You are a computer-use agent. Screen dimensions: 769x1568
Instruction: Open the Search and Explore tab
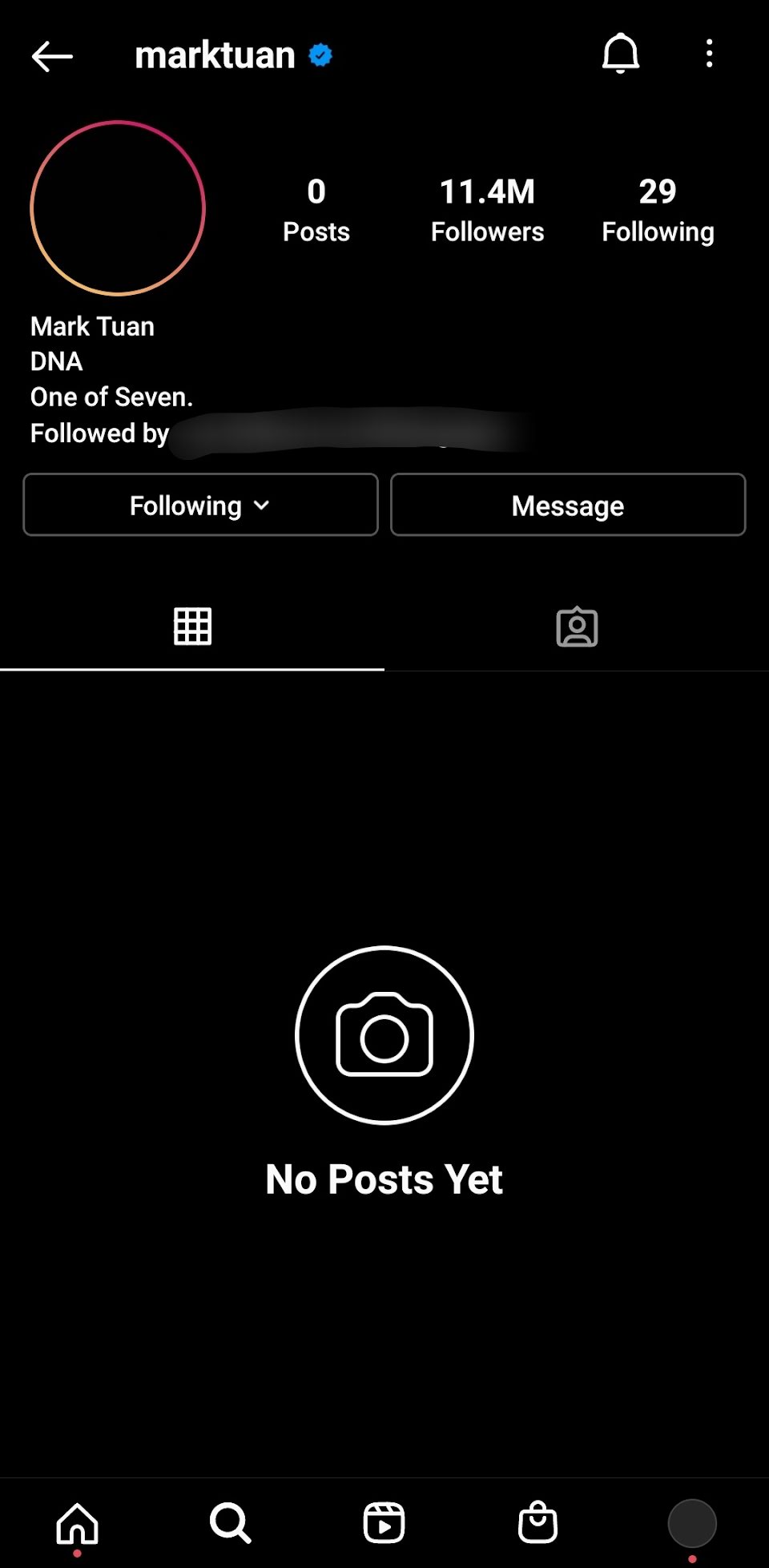231,1522
